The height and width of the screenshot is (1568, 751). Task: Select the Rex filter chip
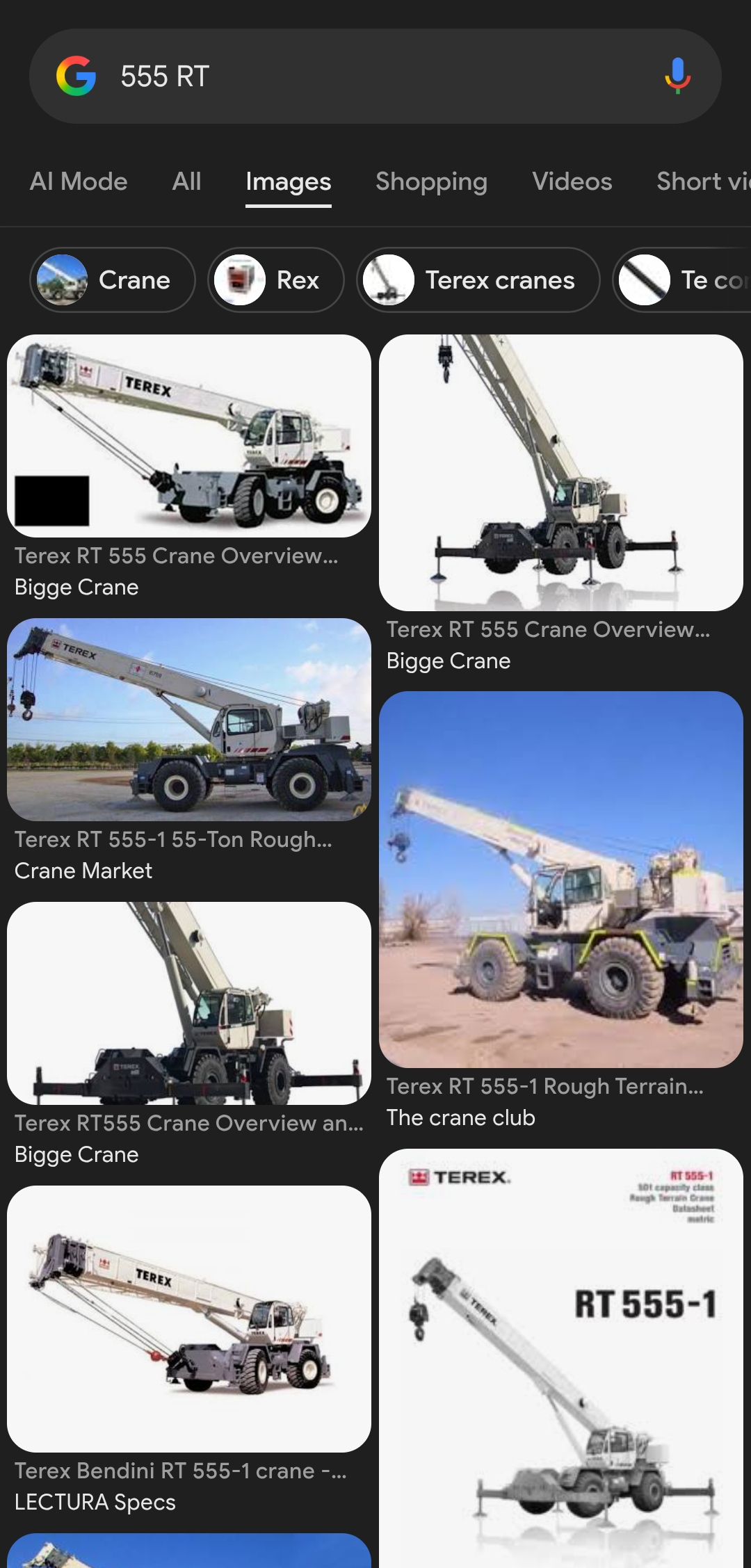coord(275,280)
